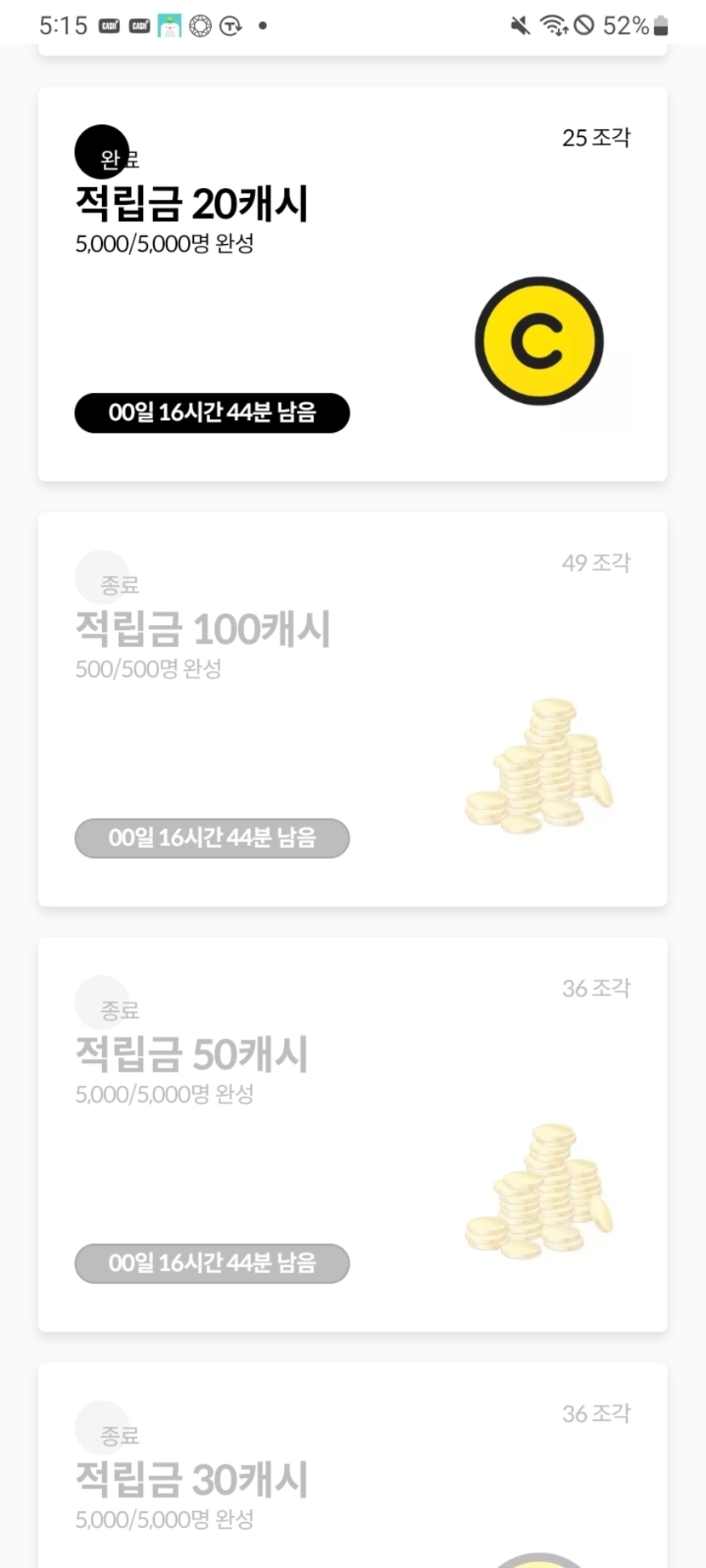Image resolution: width=706 pixels, height=1568 pixels.
Task: Select the 적립금 50캐시 reward card
Action: [x=352, y=1134]
